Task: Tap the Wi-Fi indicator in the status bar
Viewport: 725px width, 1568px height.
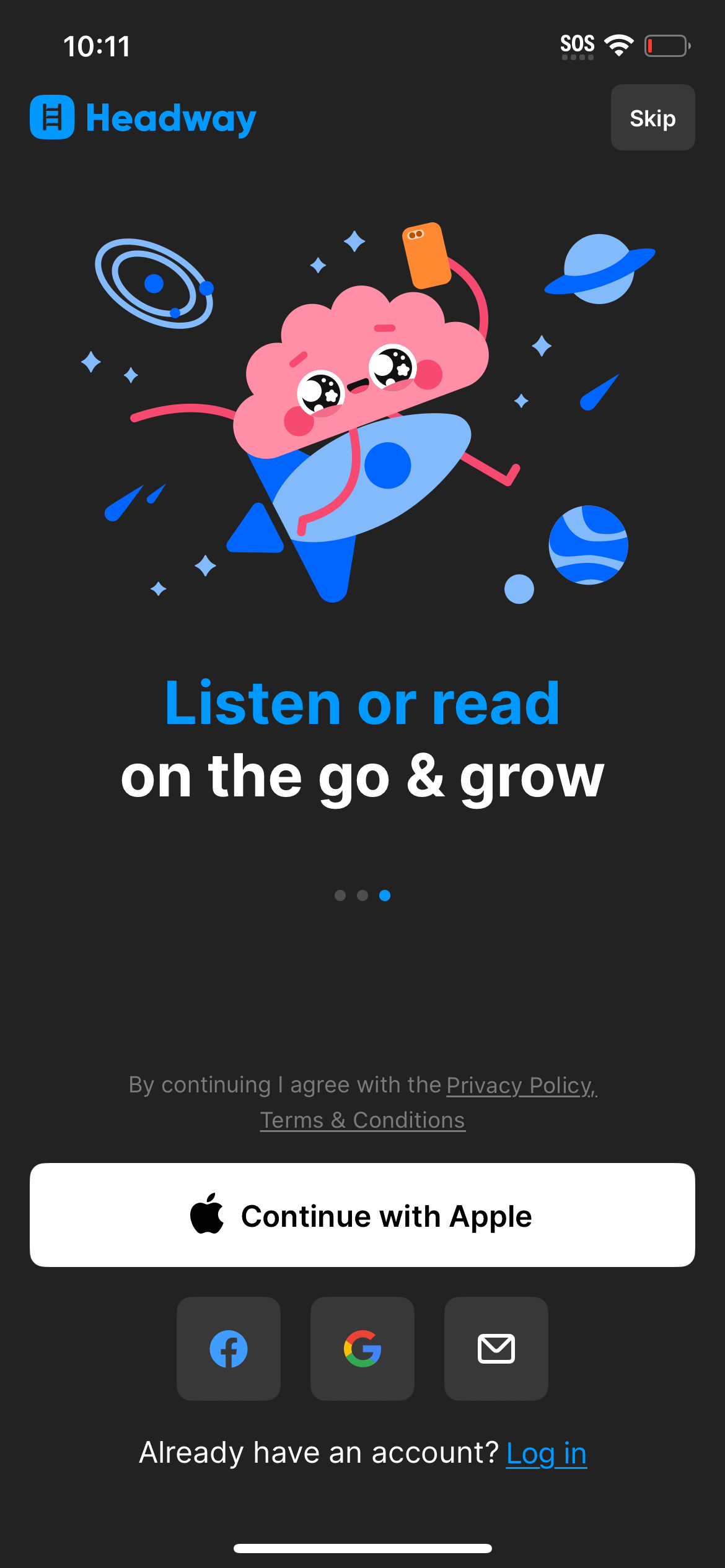Action: (618, 44)
